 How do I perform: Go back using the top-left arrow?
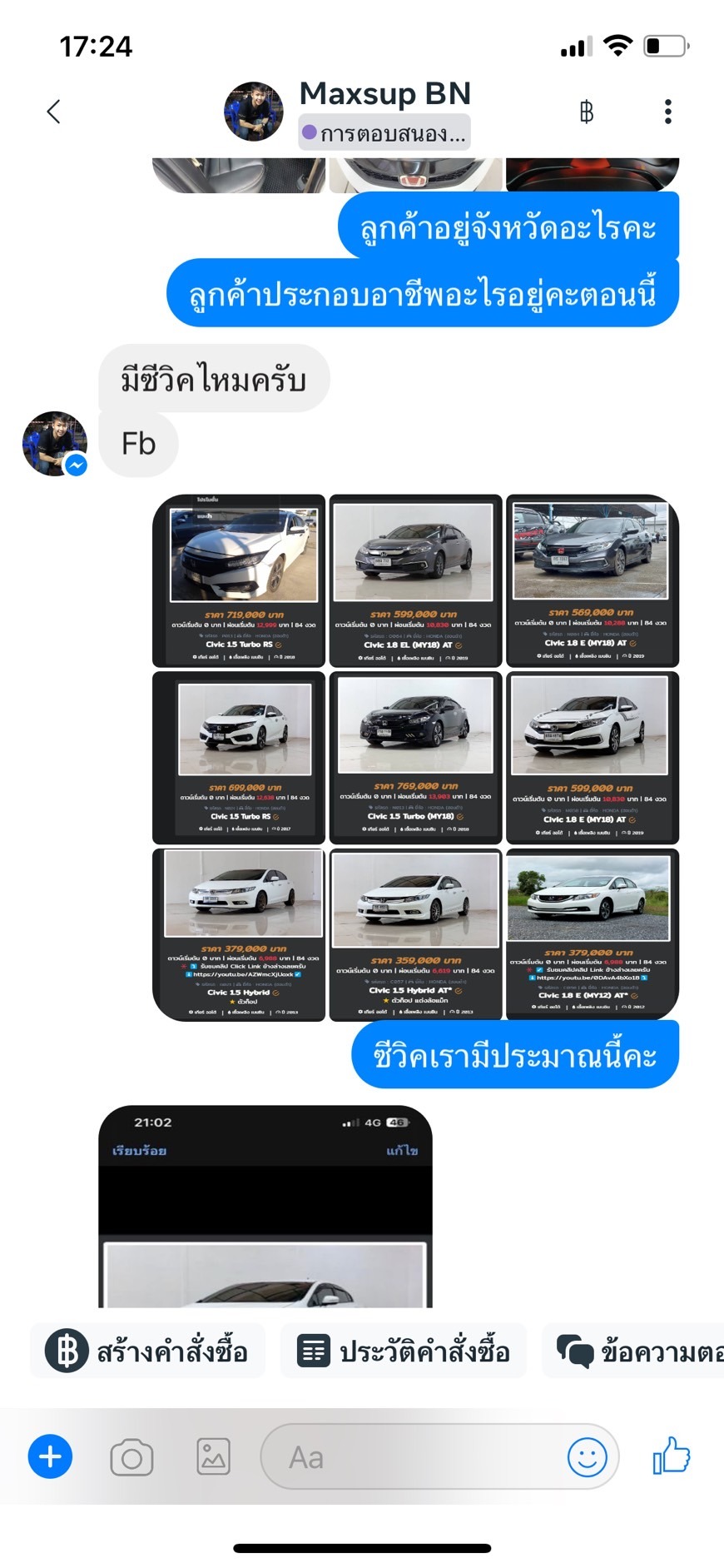53,112
